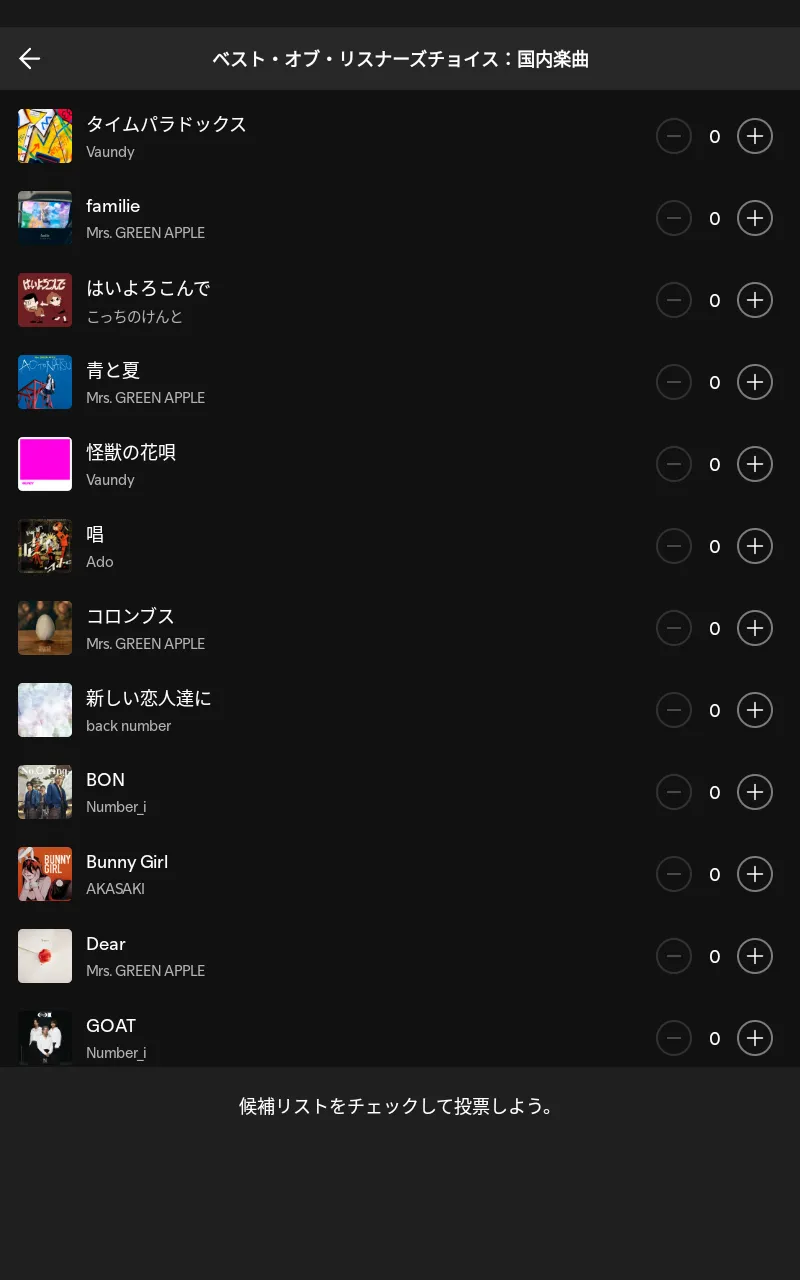The image size is (800, 1280).
Task: Decrease the vote count for タイムパラドックス
Action: (x=674, y=136)
